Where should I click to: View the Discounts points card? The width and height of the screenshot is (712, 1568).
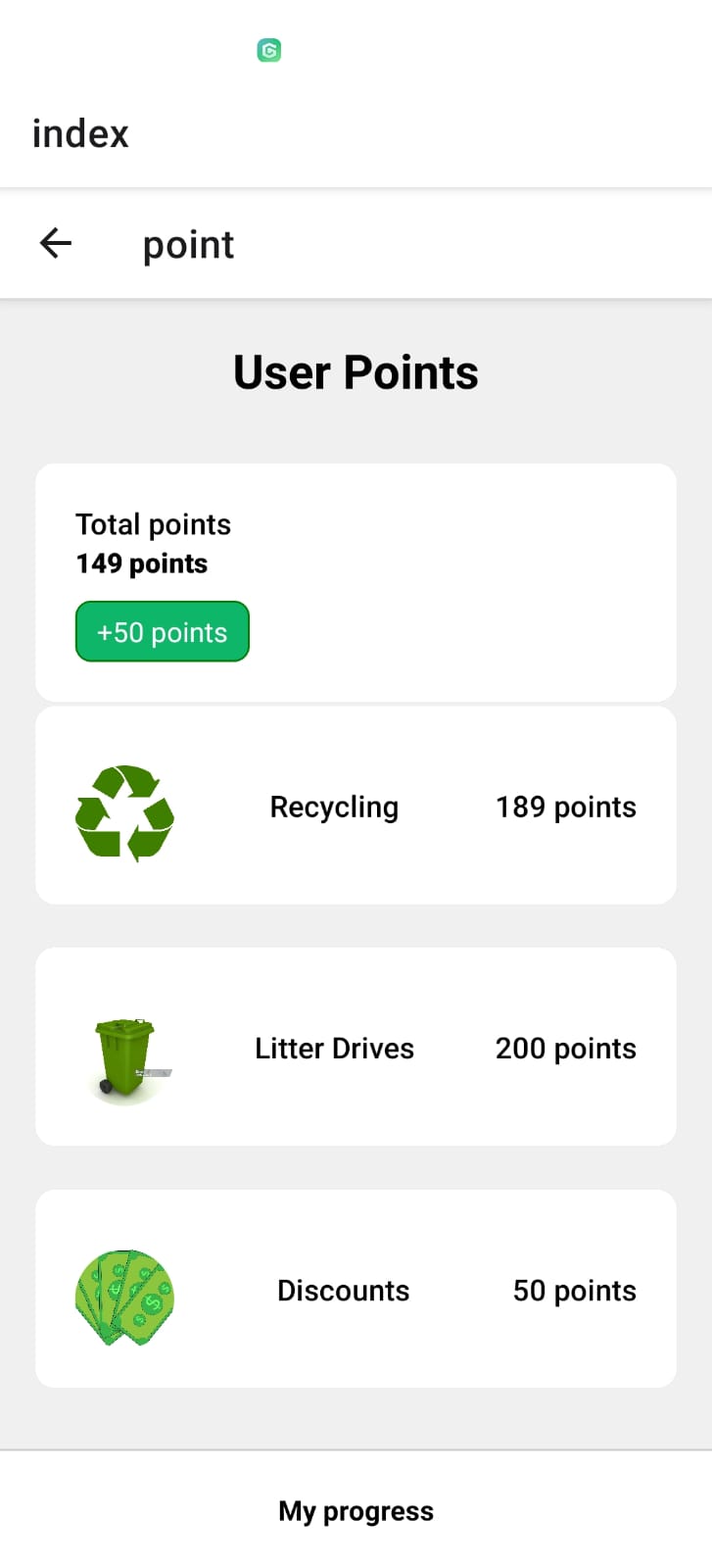356,1289
